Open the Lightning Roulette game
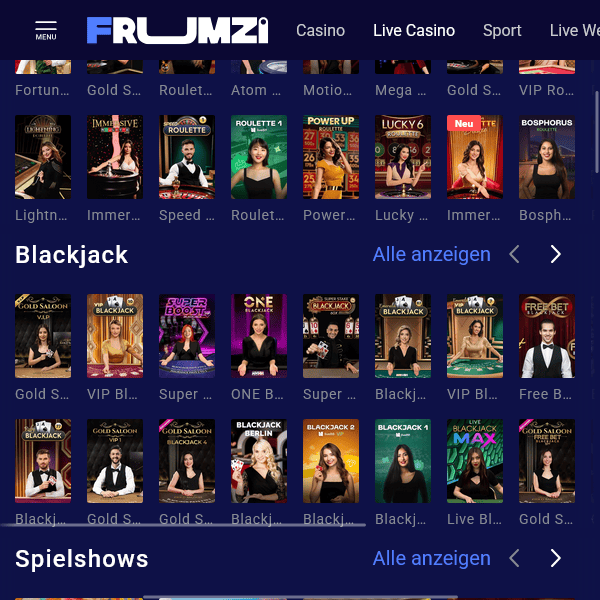 (x=43, y=157)
